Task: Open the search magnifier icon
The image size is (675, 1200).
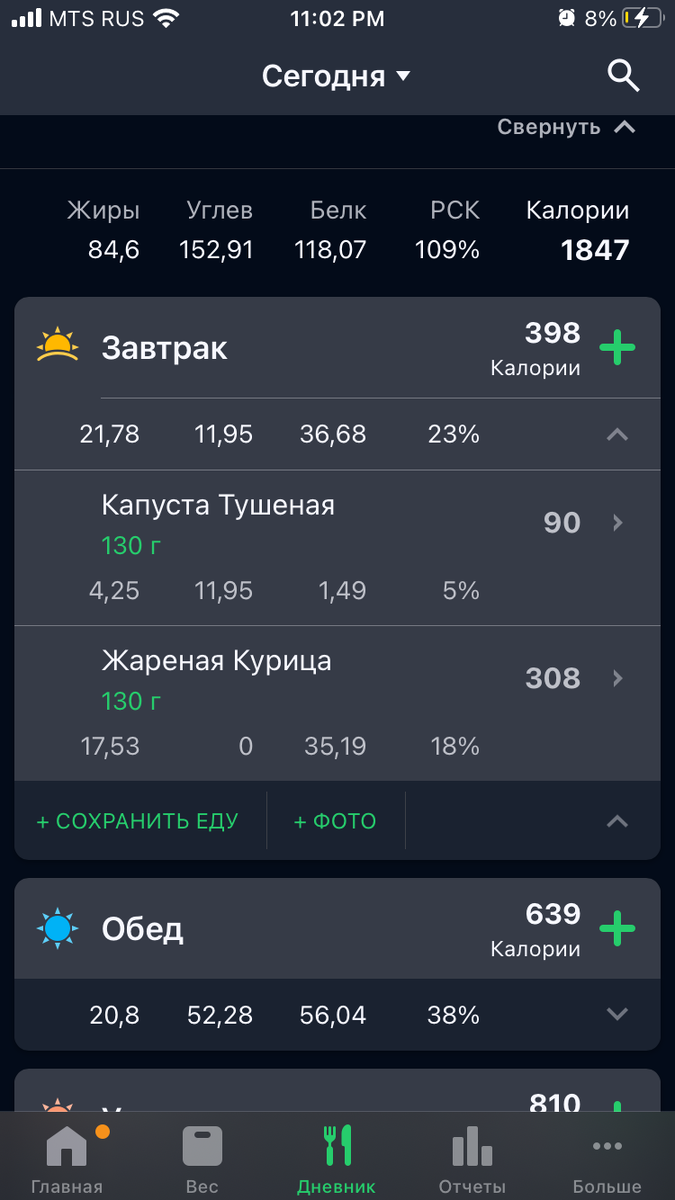Action: pos(623,76)
